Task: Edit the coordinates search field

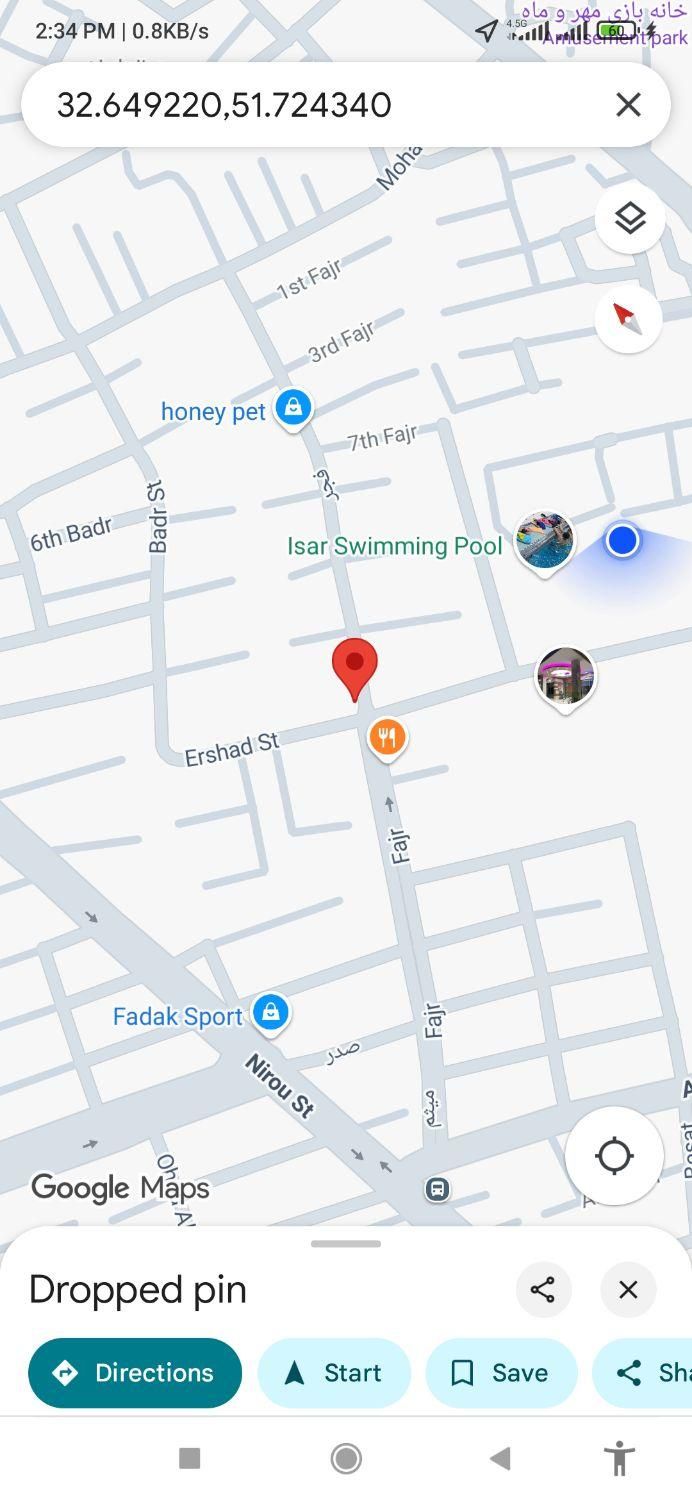Action: (300, 105)
